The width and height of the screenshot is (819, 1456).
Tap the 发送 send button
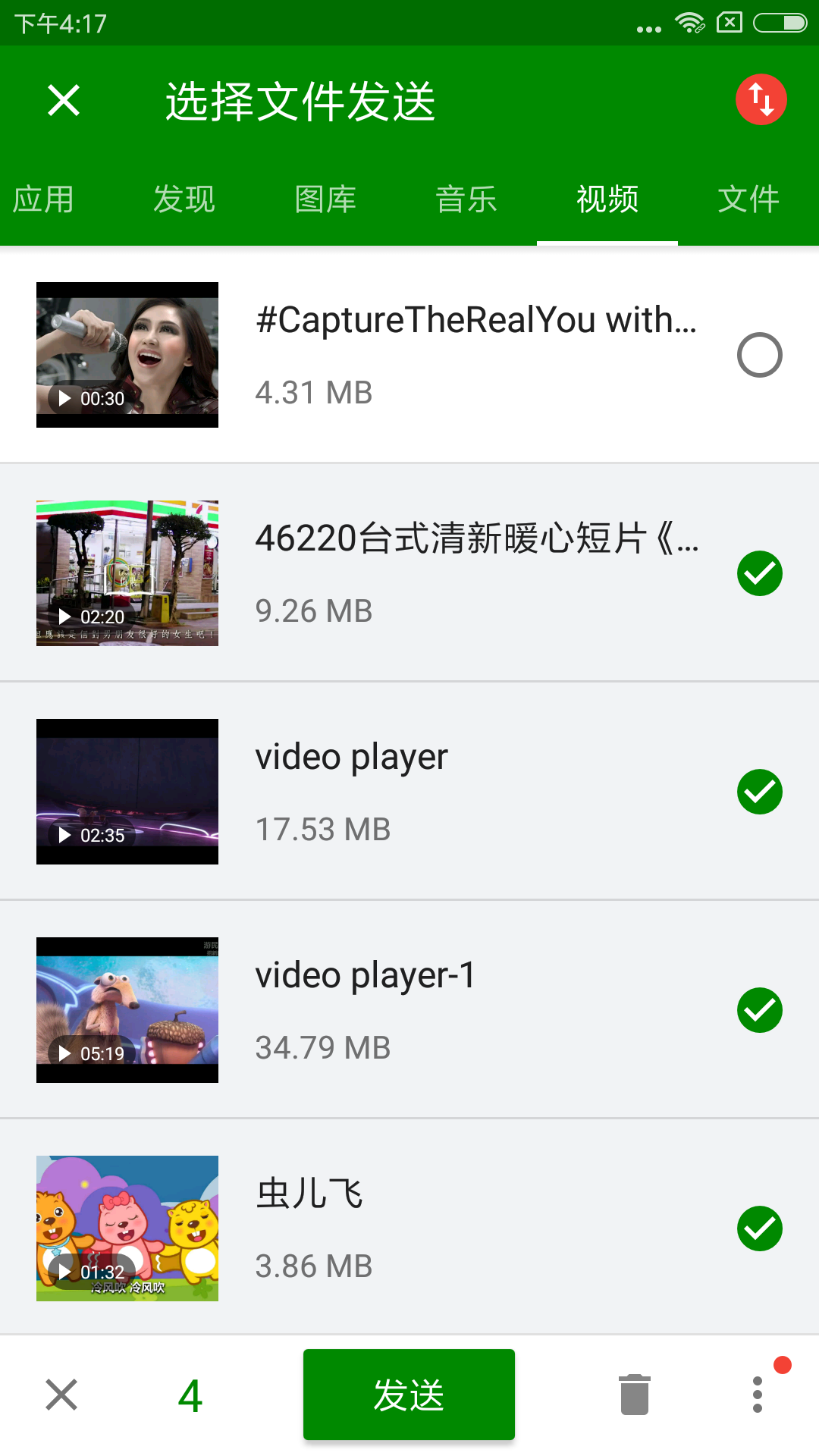(409, 1395)
